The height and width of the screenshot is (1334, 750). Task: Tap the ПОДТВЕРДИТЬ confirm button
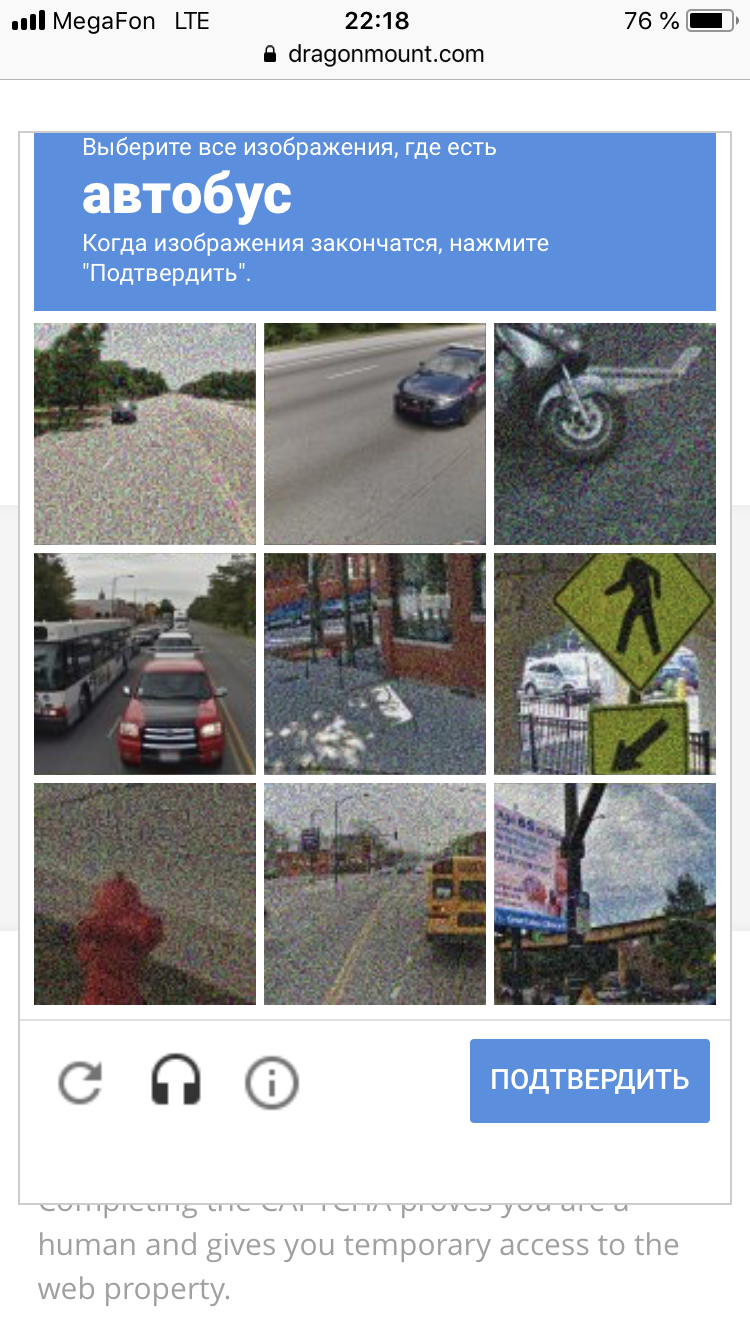coord(590,1081)
